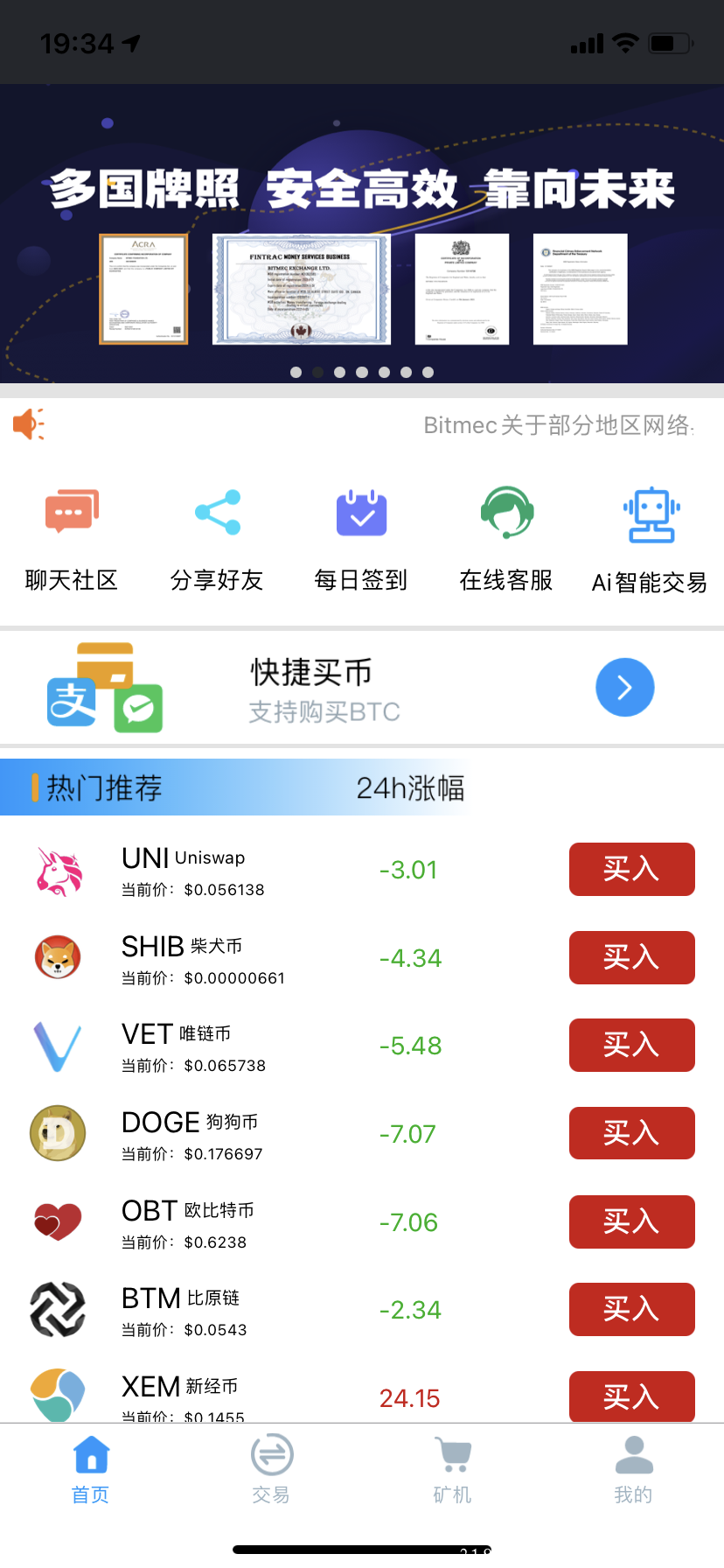The width and height of the screenshot is (724, 1568).
Task: Buy DOGE with its 买入 button
Action: 631,1133
